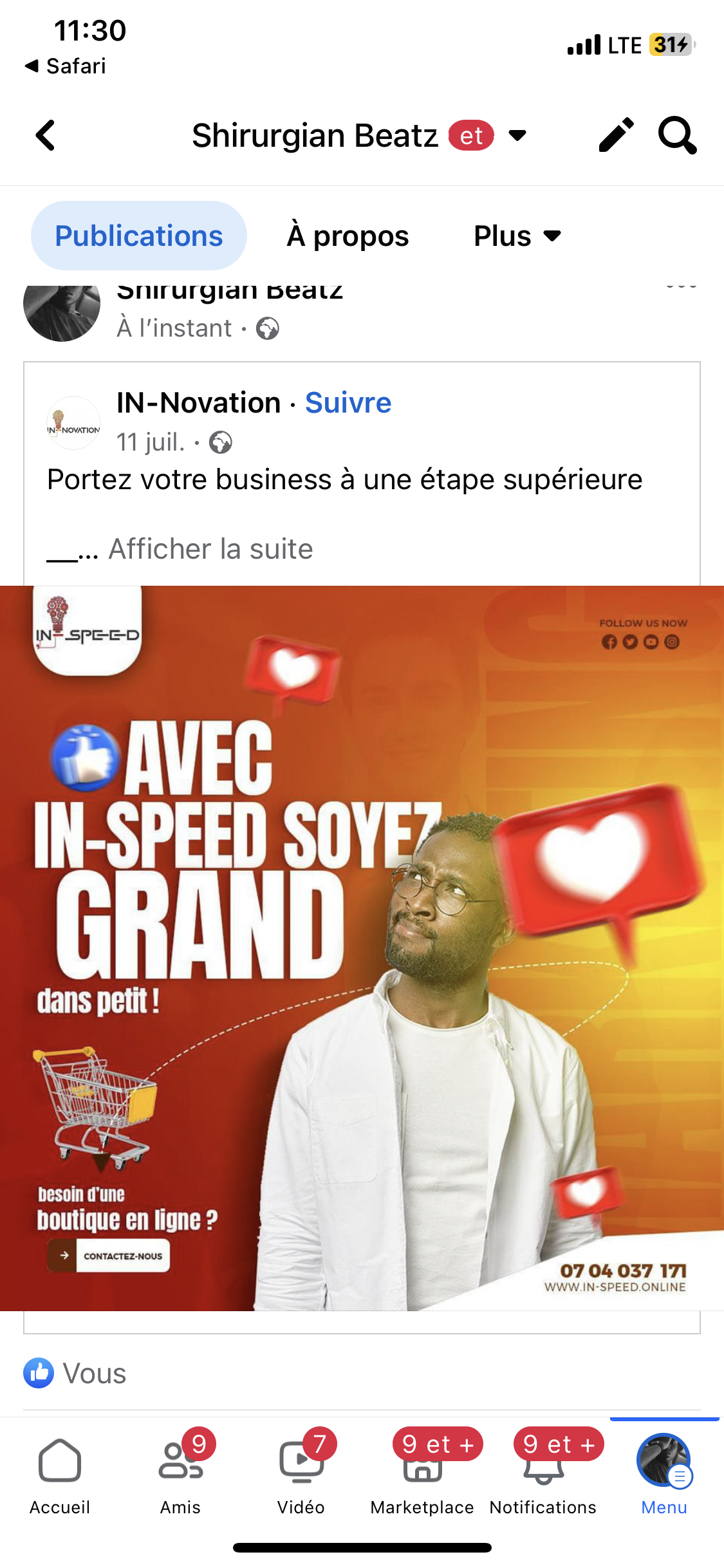
Task: Switch to the À propos tab
Action: click(x=348, y=236)
